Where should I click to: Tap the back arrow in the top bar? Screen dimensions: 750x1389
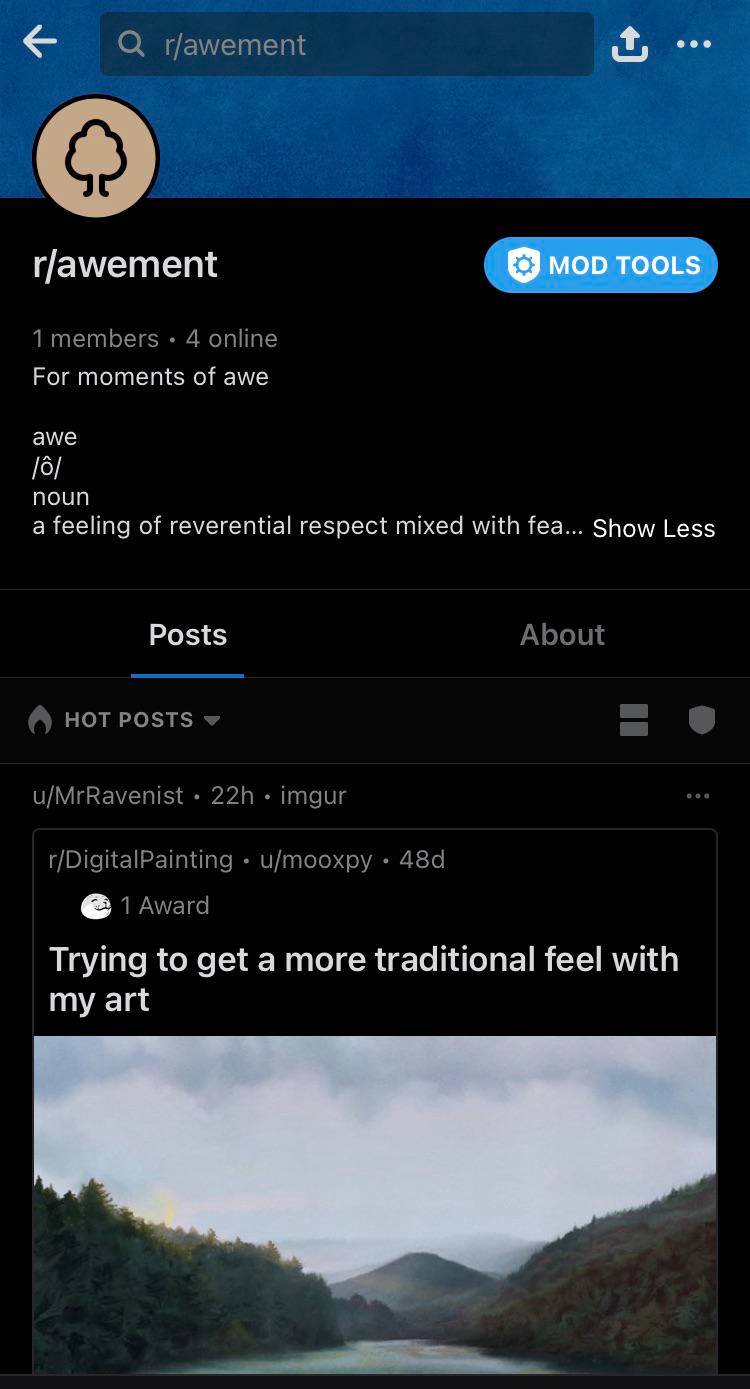pos(38,42)
